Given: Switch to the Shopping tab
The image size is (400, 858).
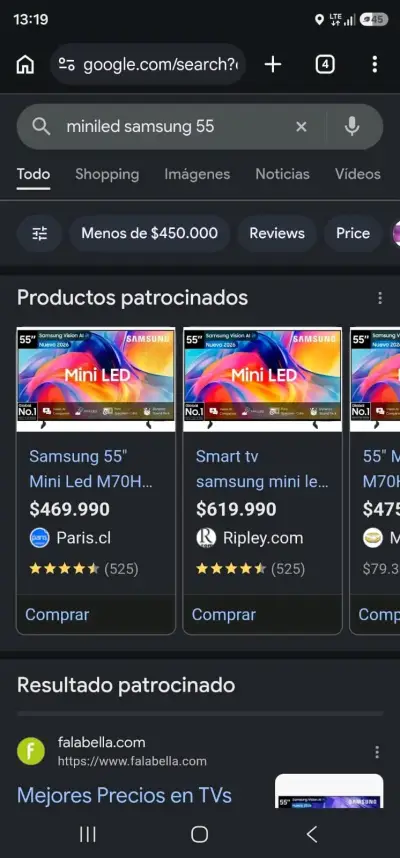Looking at the screenshot, I should click(x=107, y=175).
